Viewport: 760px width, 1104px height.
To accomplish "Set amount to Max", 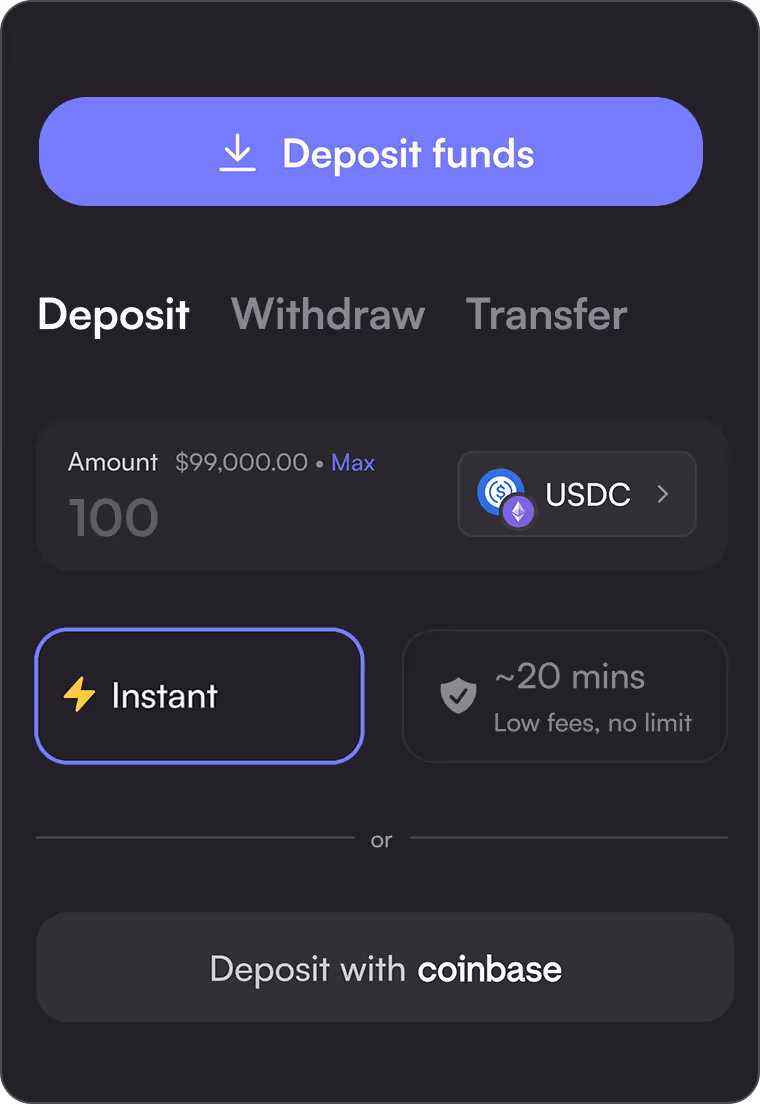I will pos(353,463).
